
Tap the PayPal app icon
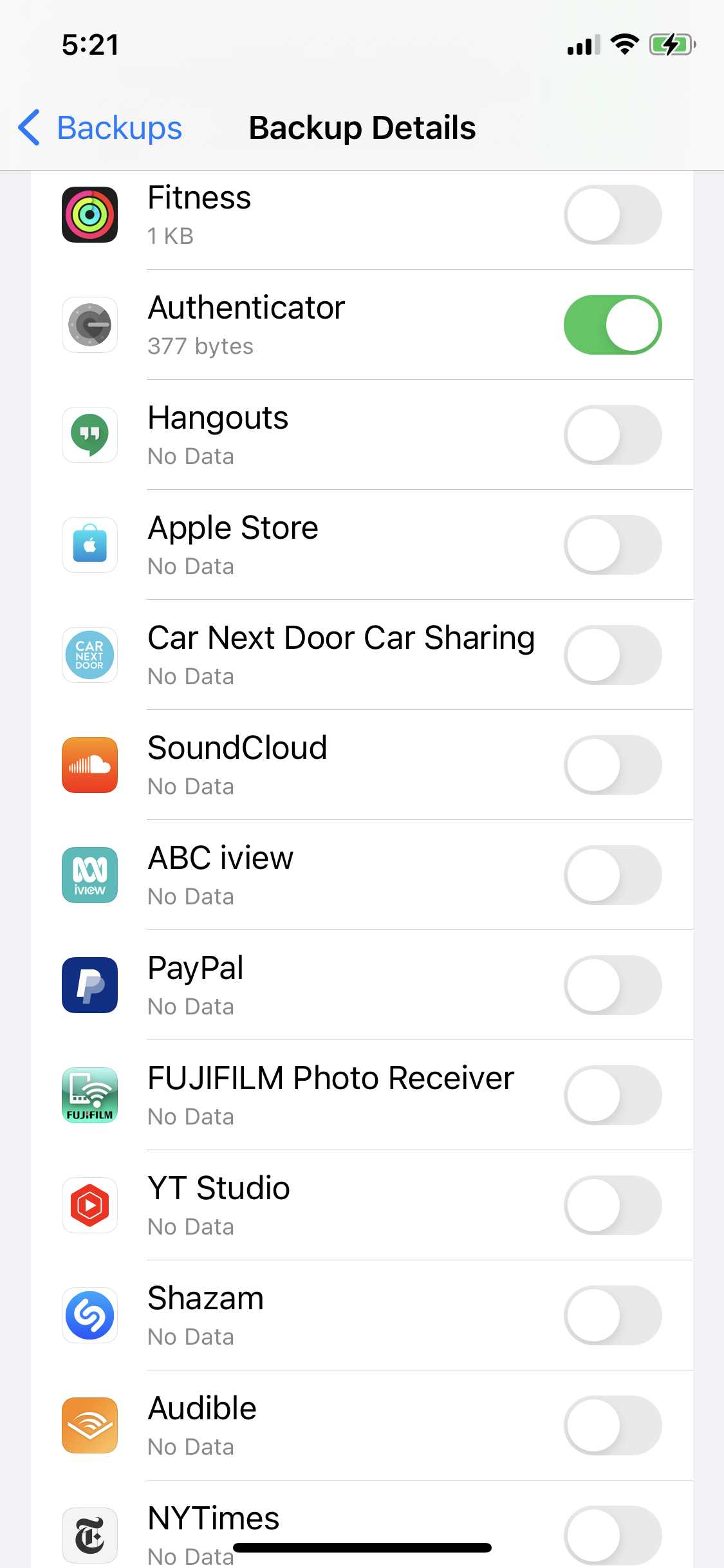click(89, 985)
